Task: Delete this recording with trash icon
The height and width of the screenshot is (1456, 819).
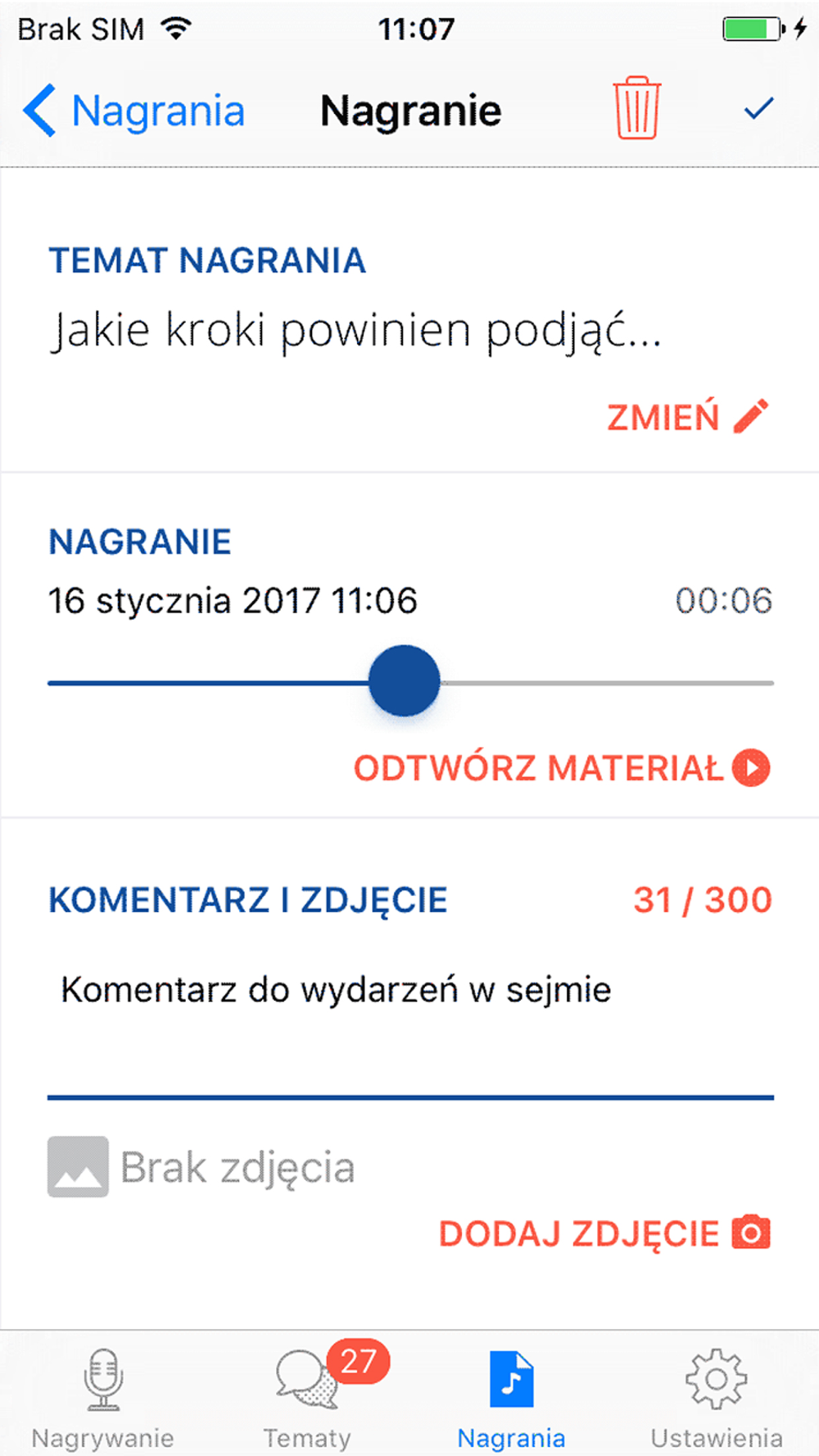Action: point(636,108)
